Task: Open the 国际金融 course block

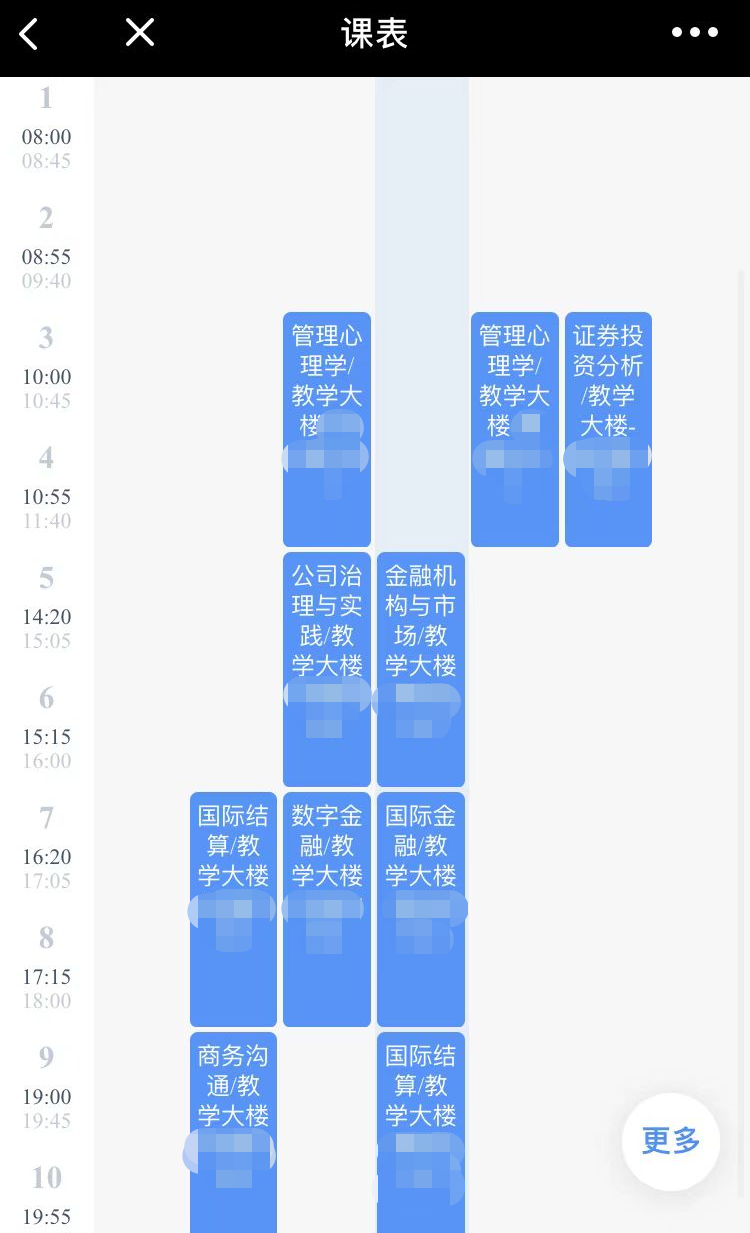Action: tap(420, 908)
